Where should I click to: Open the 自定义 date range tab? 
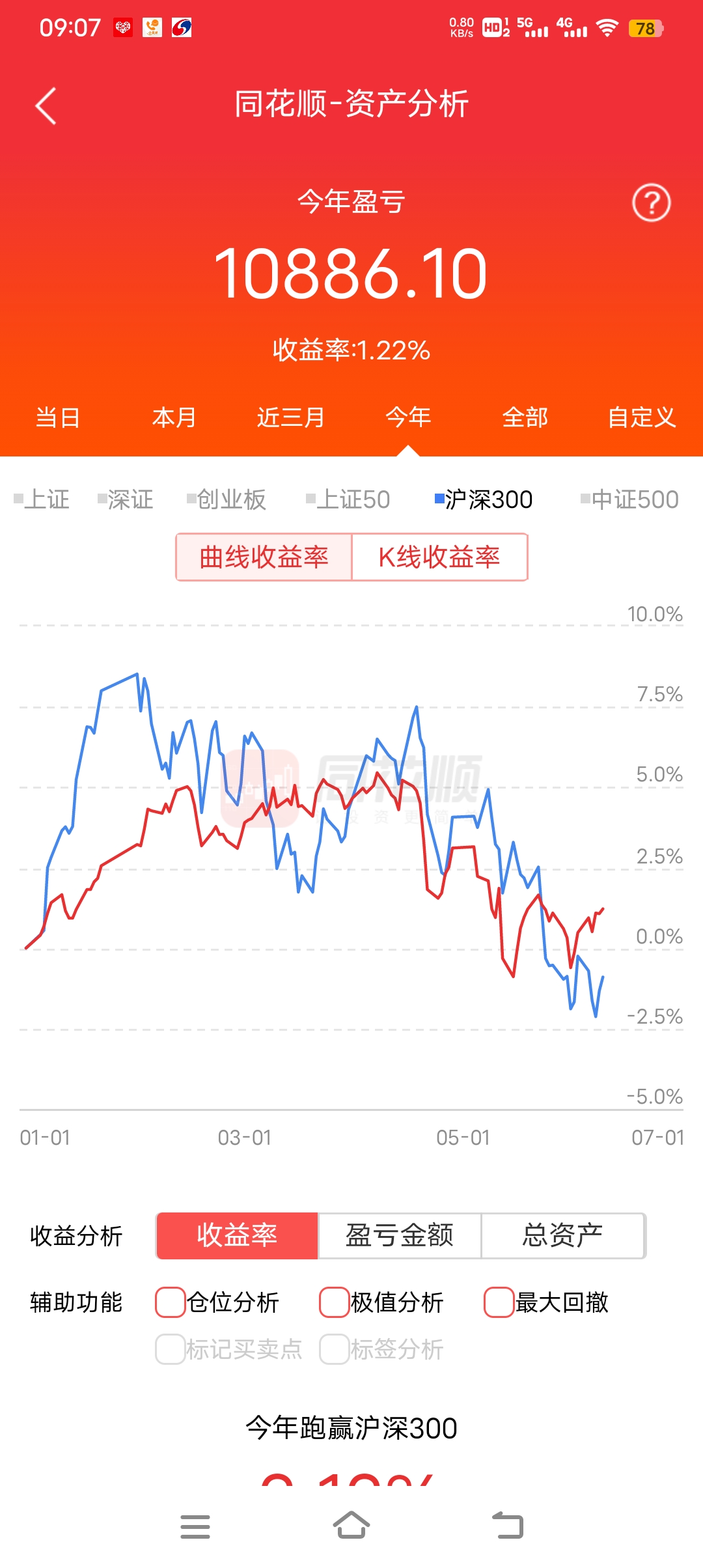pos(641,417)
